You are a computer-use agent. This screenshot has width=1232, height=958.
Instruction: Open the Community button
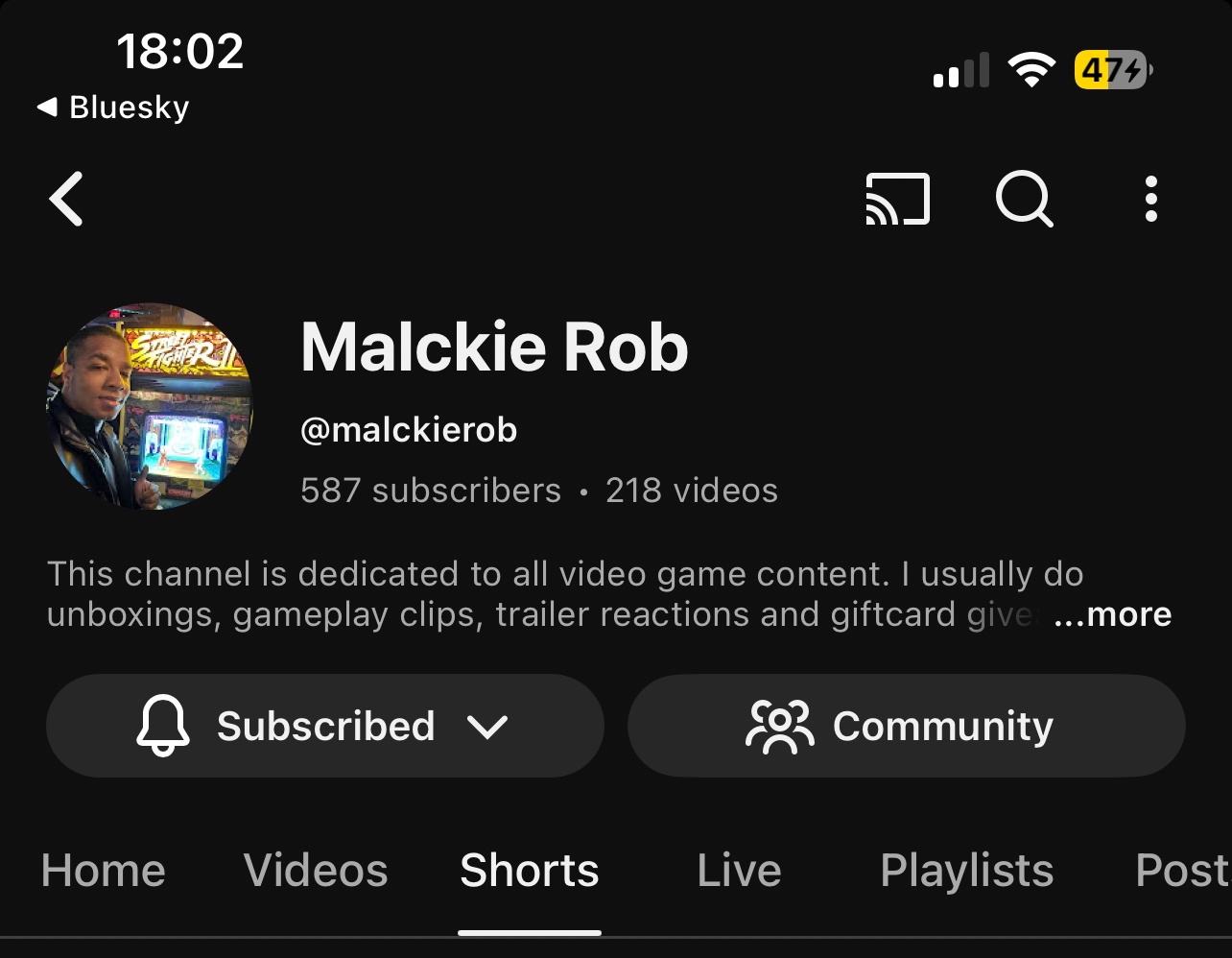click(x=906, y=726)
